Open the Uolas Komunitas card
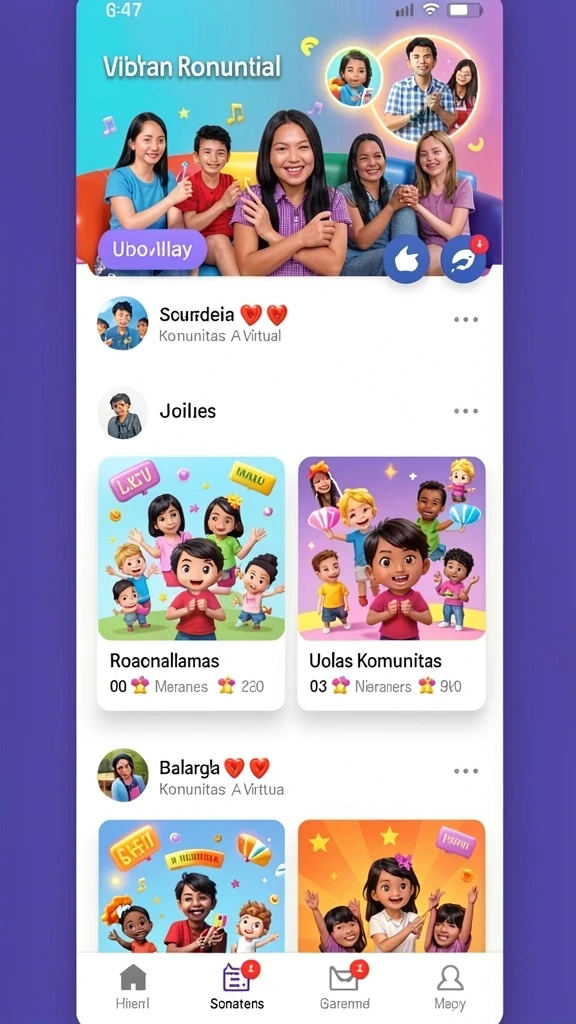Screen dimensions: 576x1024 (x=391, y=583)
